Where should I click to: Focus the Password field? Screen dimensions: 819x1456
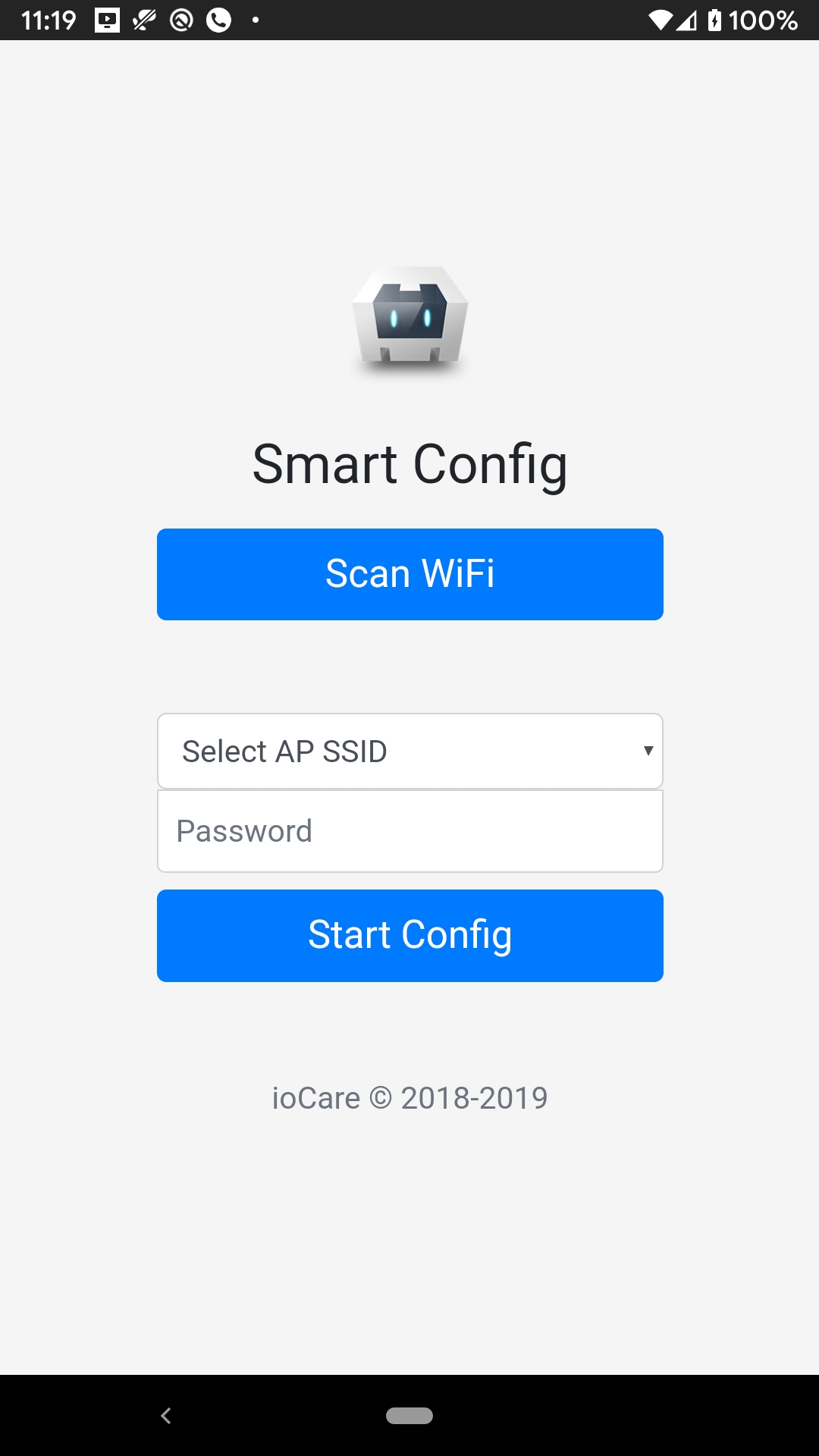(409, 831)
